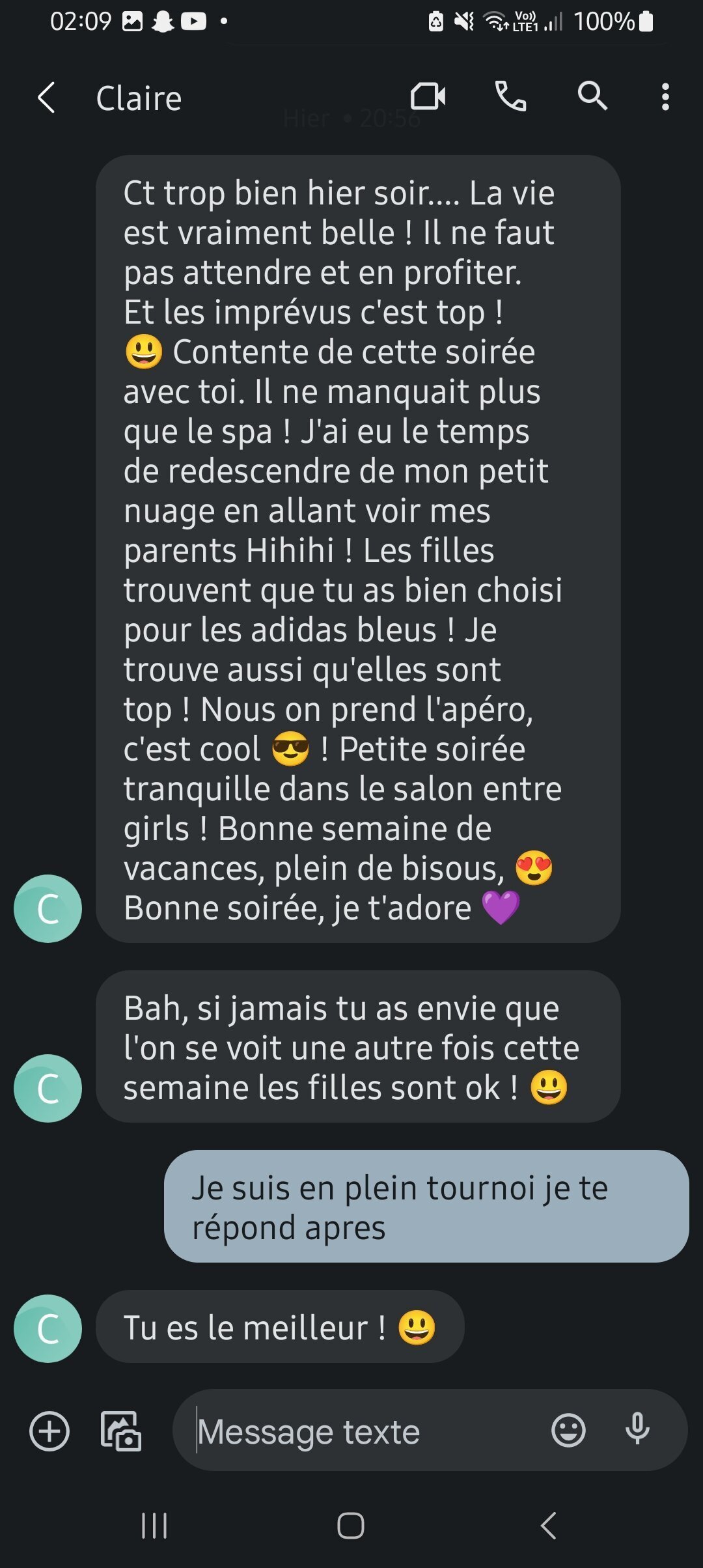Record a voice message with the microphone
The width and height of the screenshot is (703, 1568).
(637, 1429)
